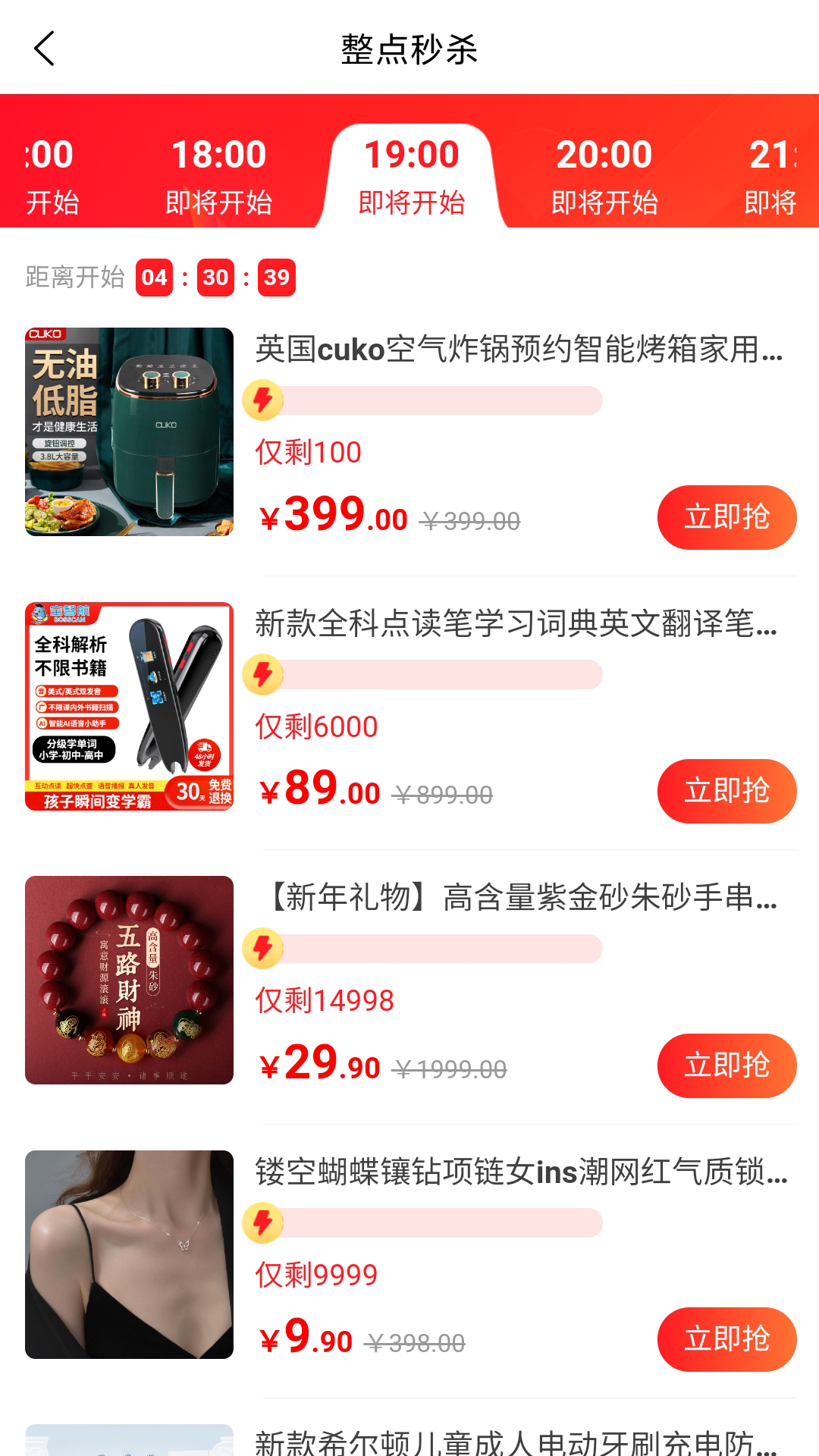Open the 英国cuko空气炸锅 product title

coord(516,350)
